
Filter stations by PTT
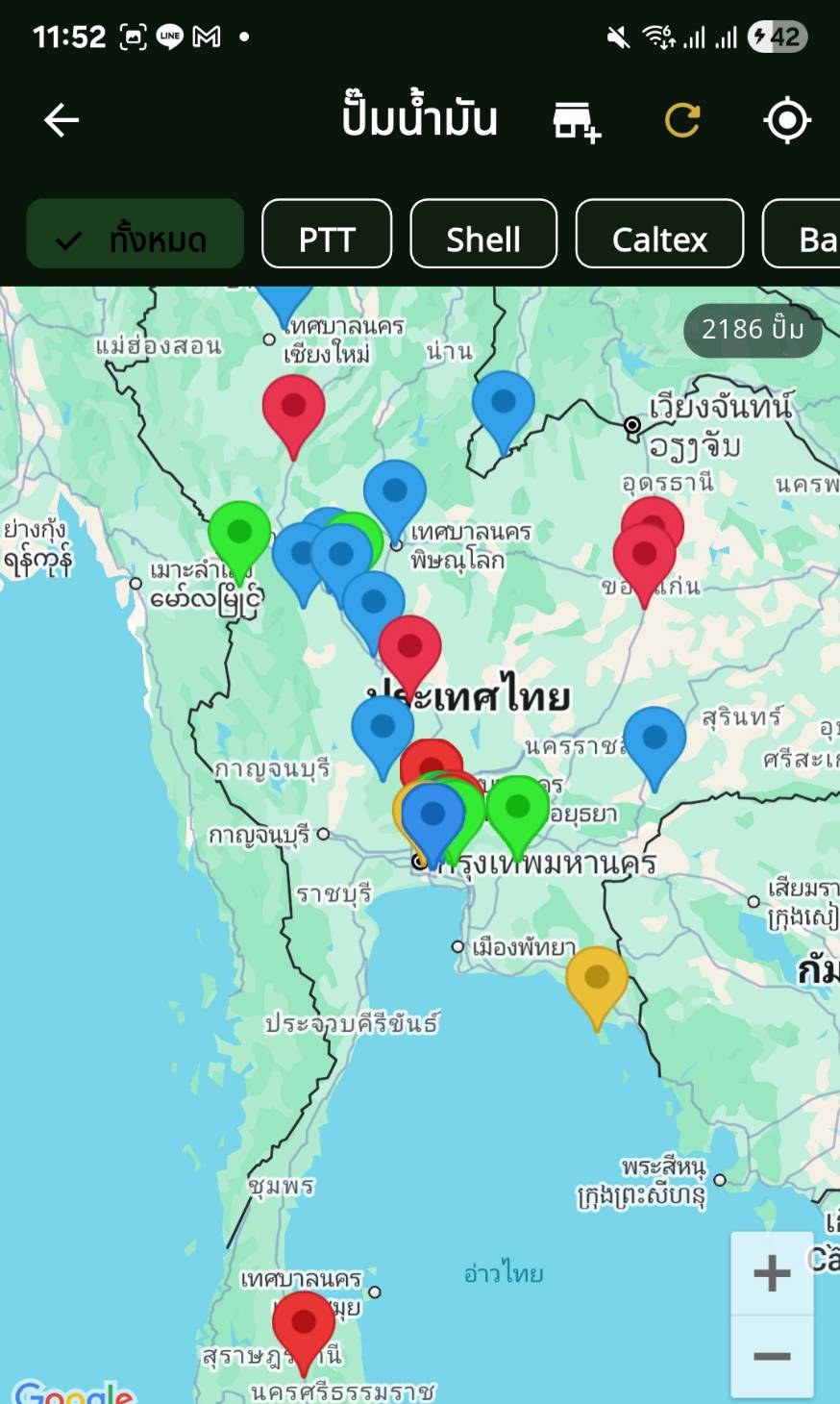327,234
